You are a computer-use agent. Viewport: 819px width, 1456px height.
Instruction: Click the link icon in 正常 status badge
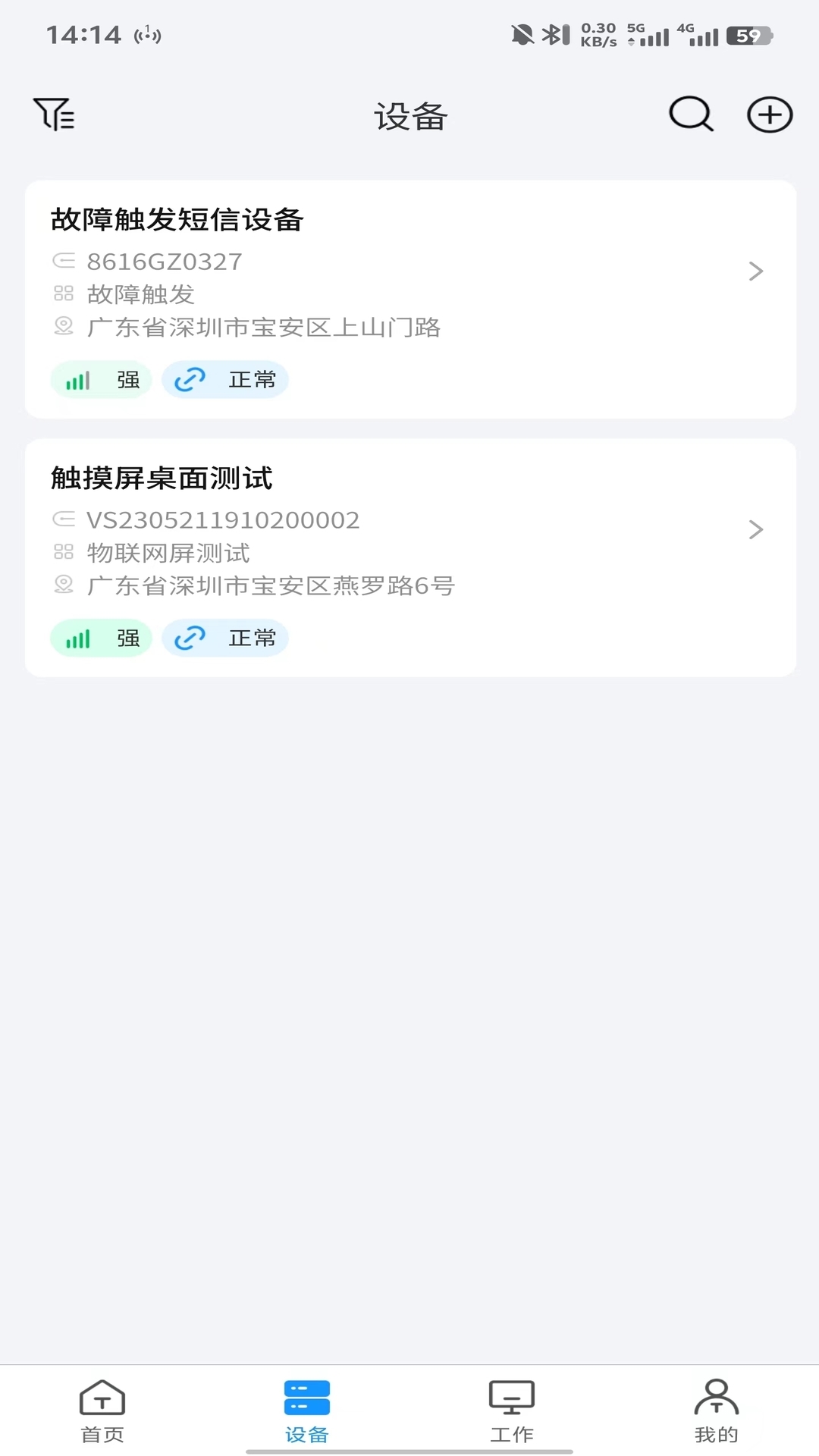click(x=189, y=379)
